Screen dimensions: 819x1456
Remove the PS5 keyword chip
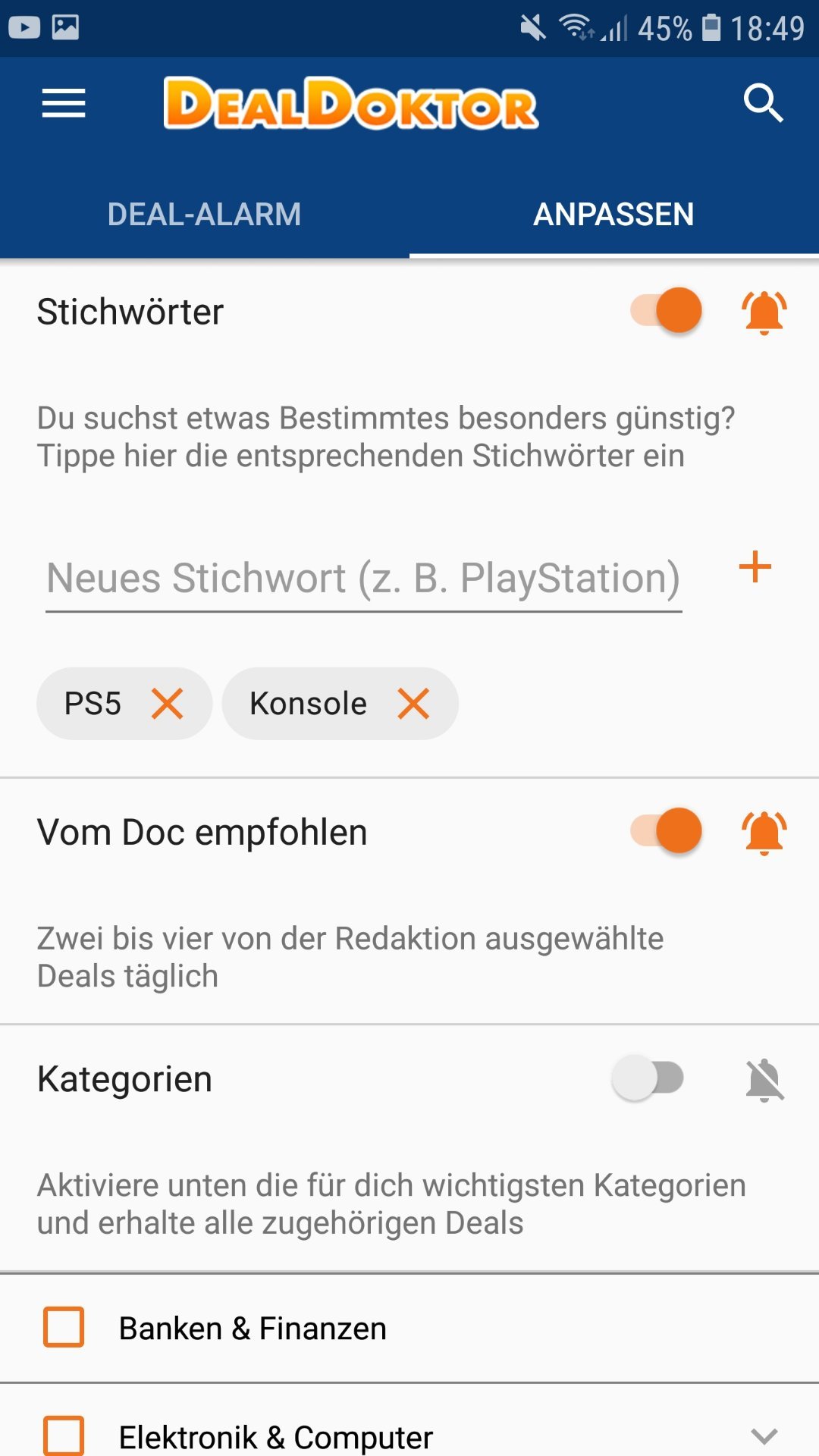coord(168,704)
